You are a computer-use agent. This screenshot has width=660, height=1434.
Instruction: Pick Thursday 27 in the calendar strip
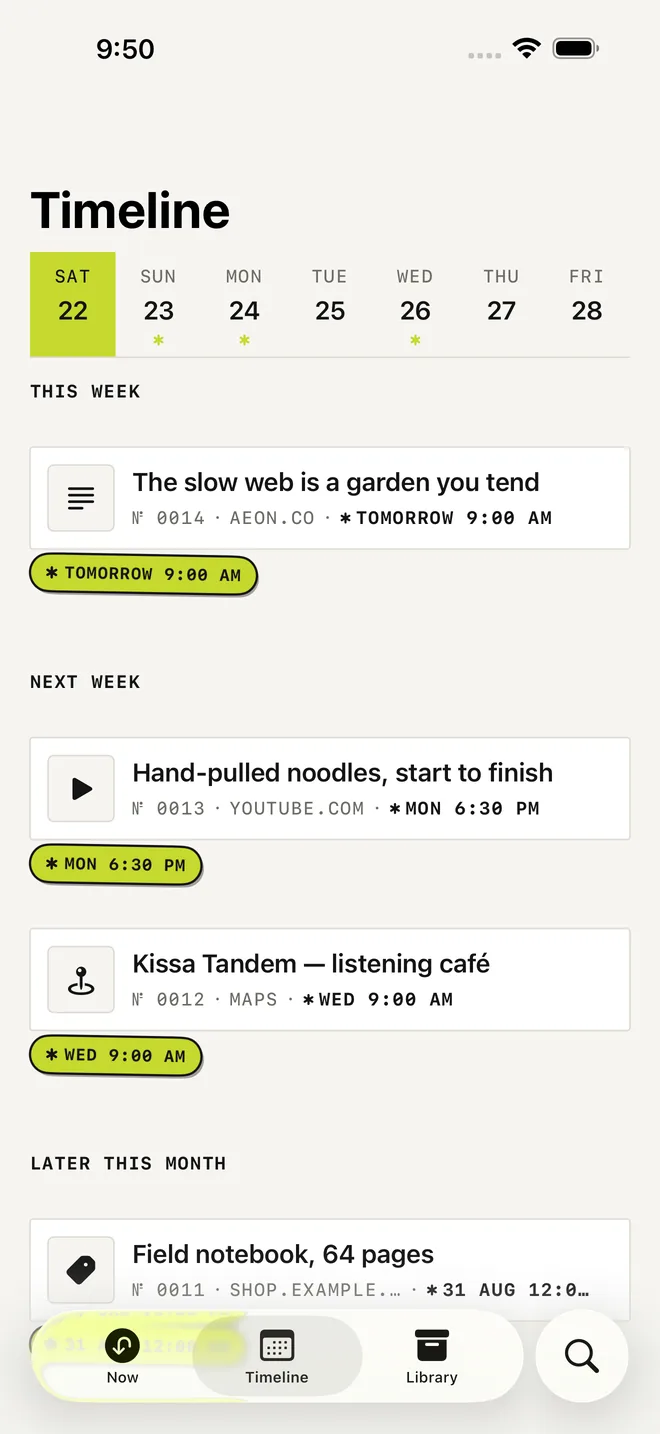coord(501,304)
